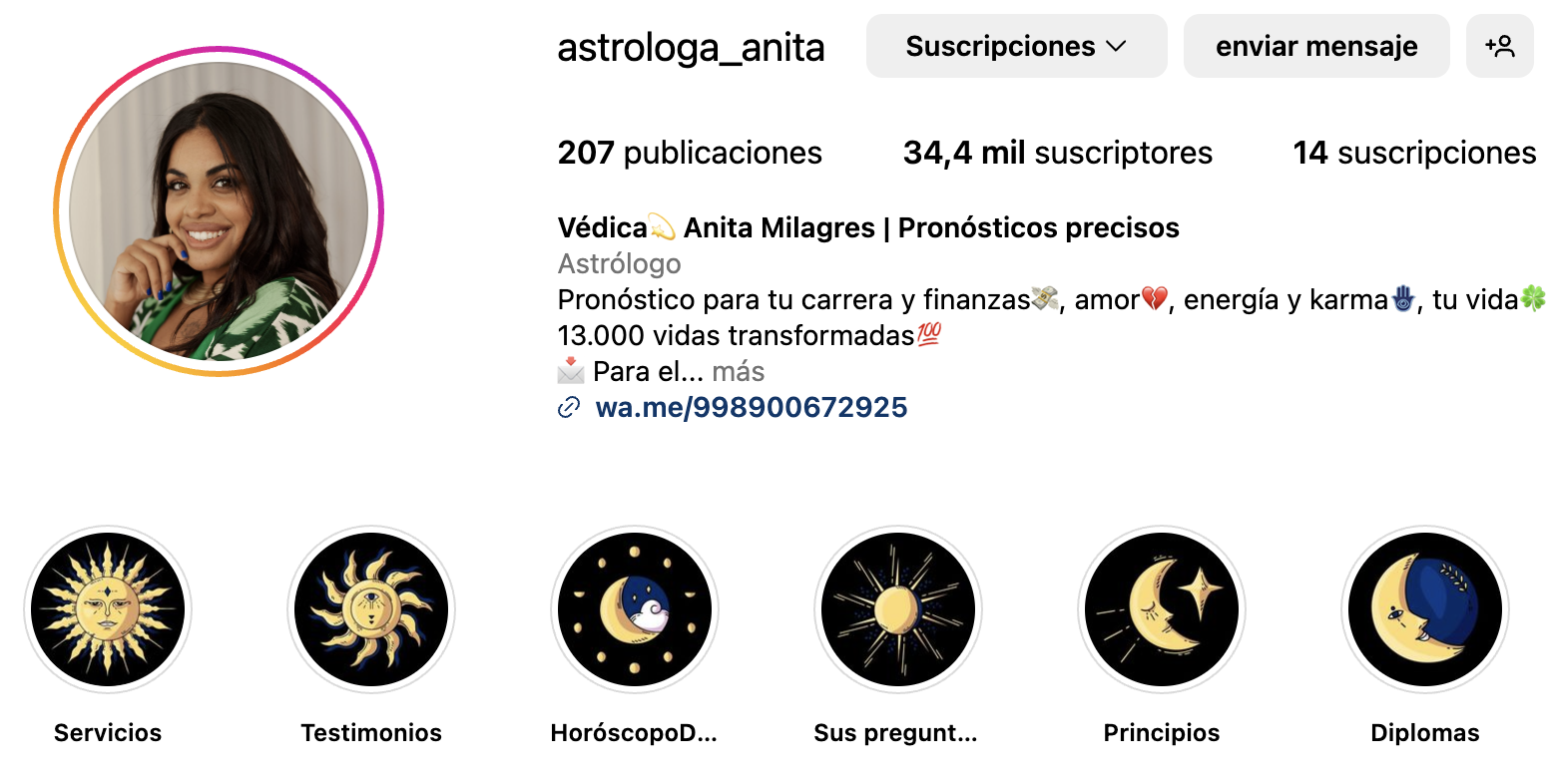Image resolution: width=1551 pixels, height=784 pixels.
Task: Show the 14 suscripciones list
Action: coord(1414,153)
